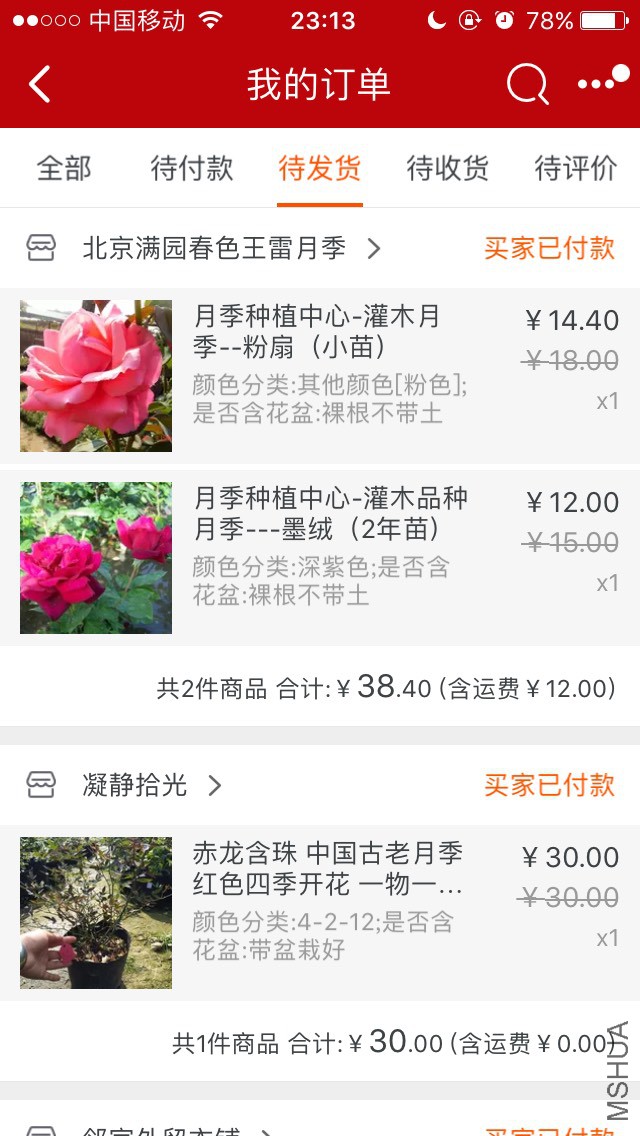Viewport: 640px width, 1136px height.
Task: Switch to the 全部 tab
Action: pos(64,168)
